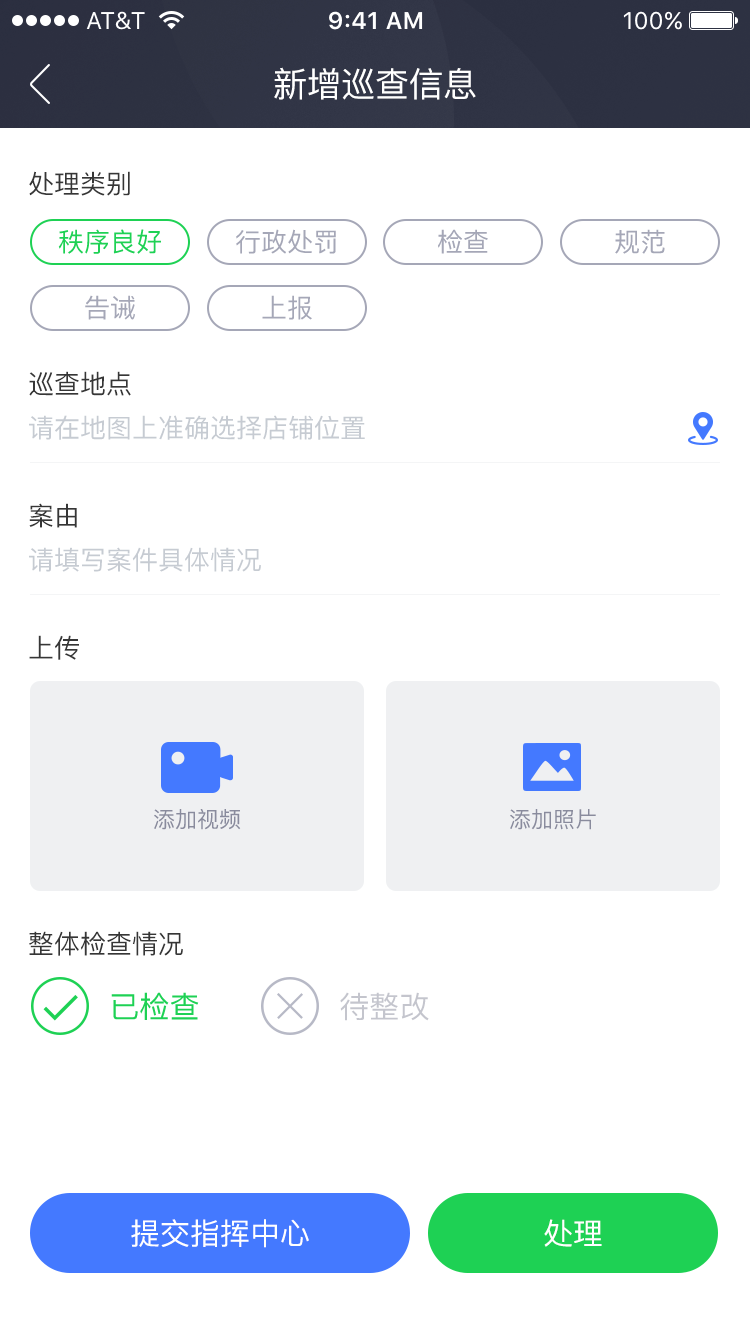This screenshot has width=750, height=1334.
Task: Mark overall status as 已检查
Action: click(x=61, y=1006)
